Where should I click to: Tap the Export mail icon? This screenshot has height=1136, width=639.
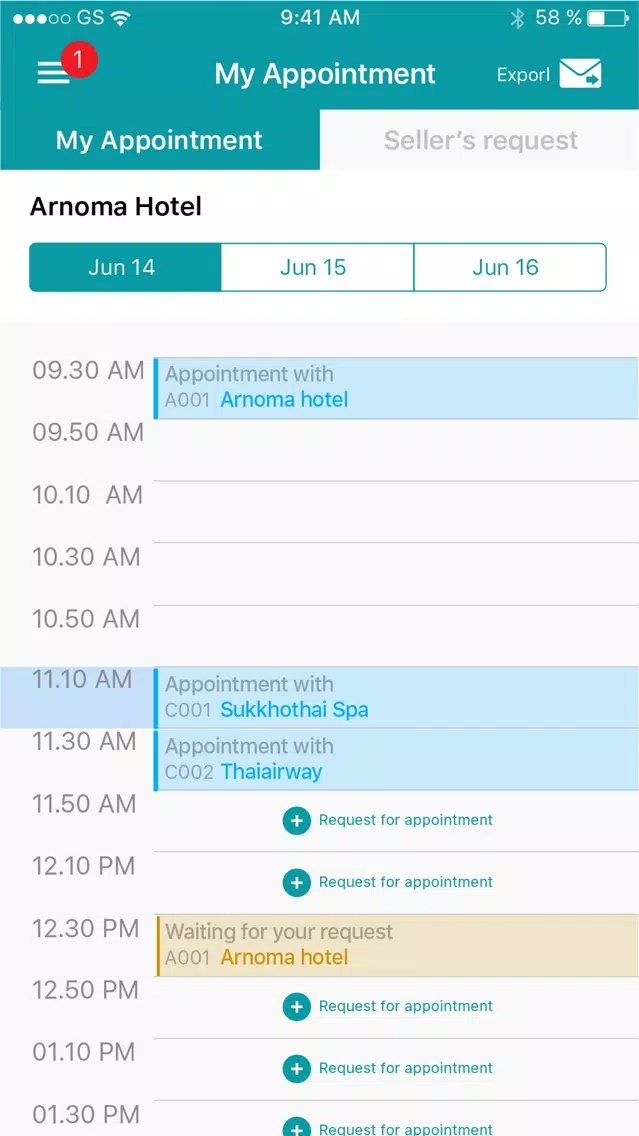coord(580,74)
